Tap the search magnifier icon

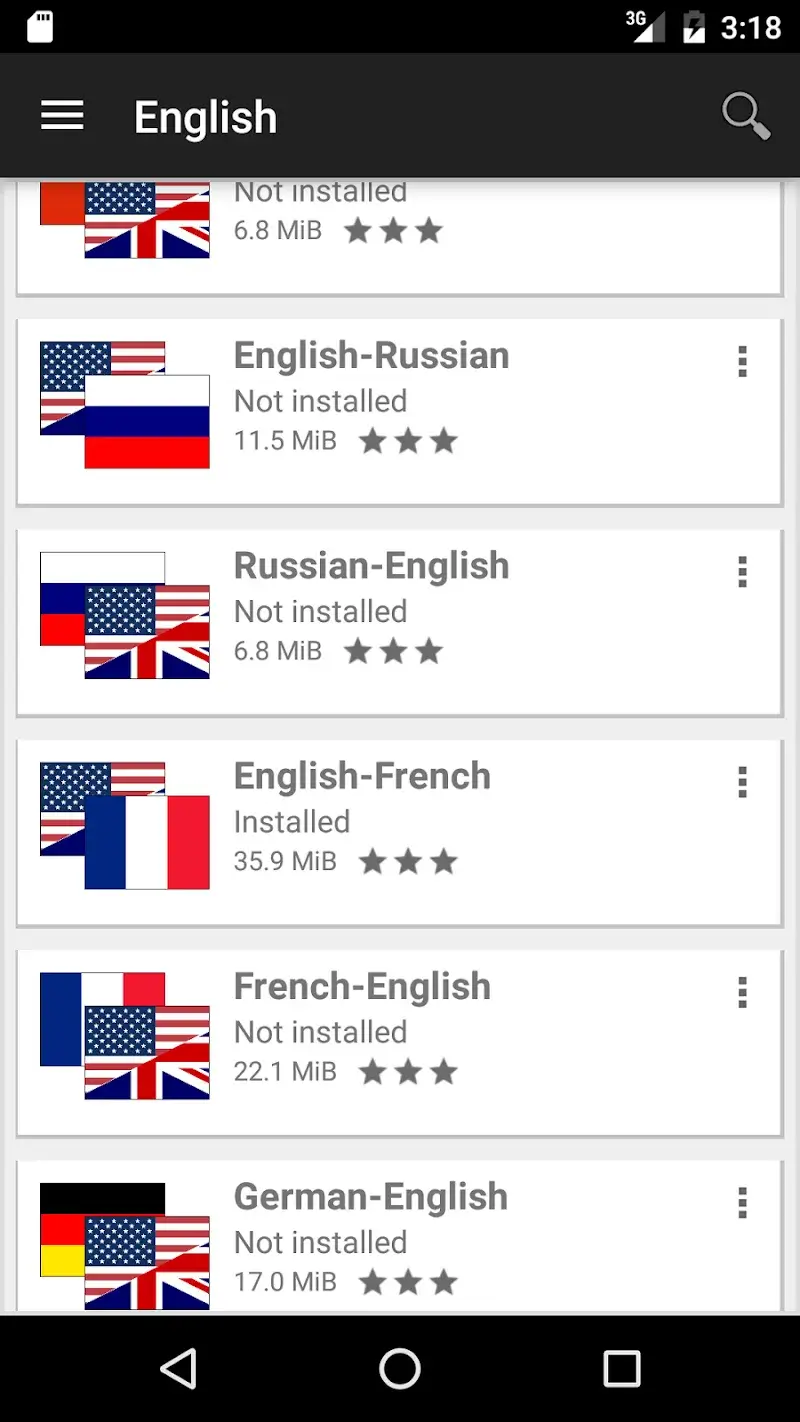coord(746,115)
